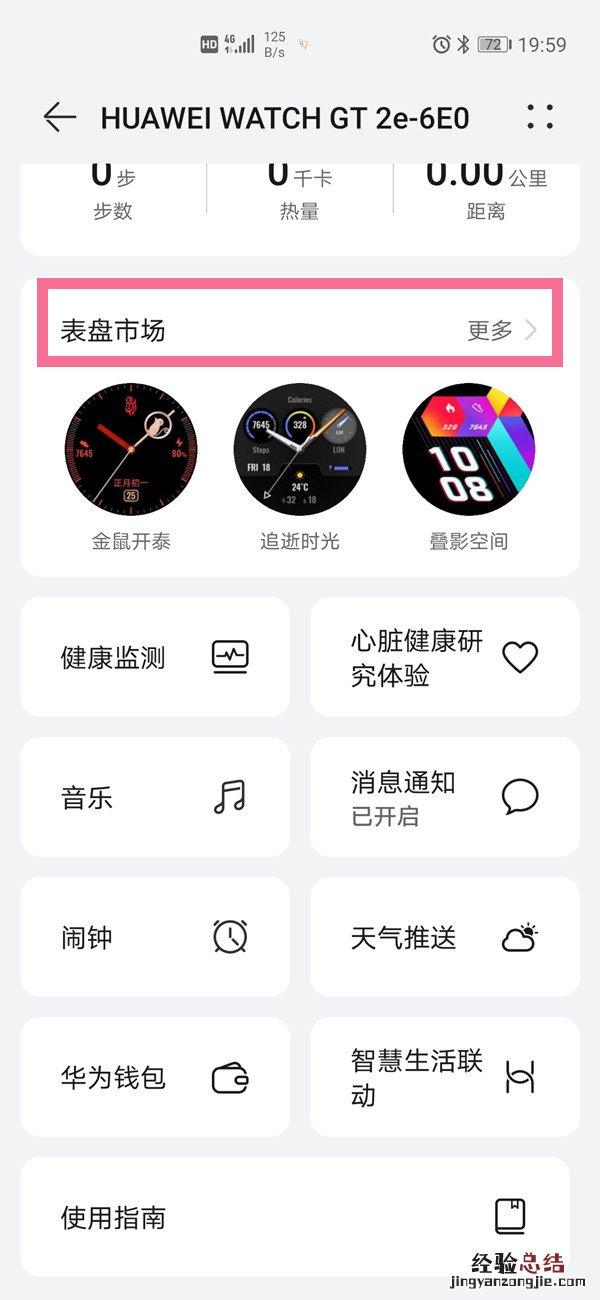The height and width of the screenshot is (1300, 600).
Task: Open the four-dot overflow menu
Action: [540, 117]
